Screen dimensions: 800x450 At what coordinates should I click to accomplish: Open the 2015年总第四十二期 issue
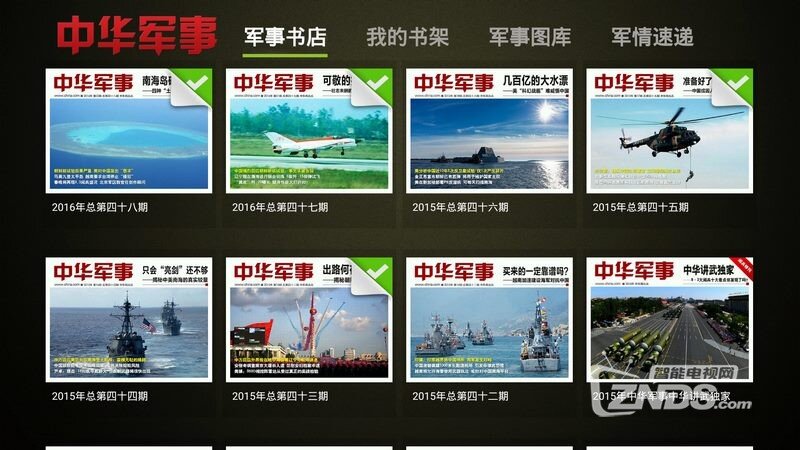click(x=489, y=319)
